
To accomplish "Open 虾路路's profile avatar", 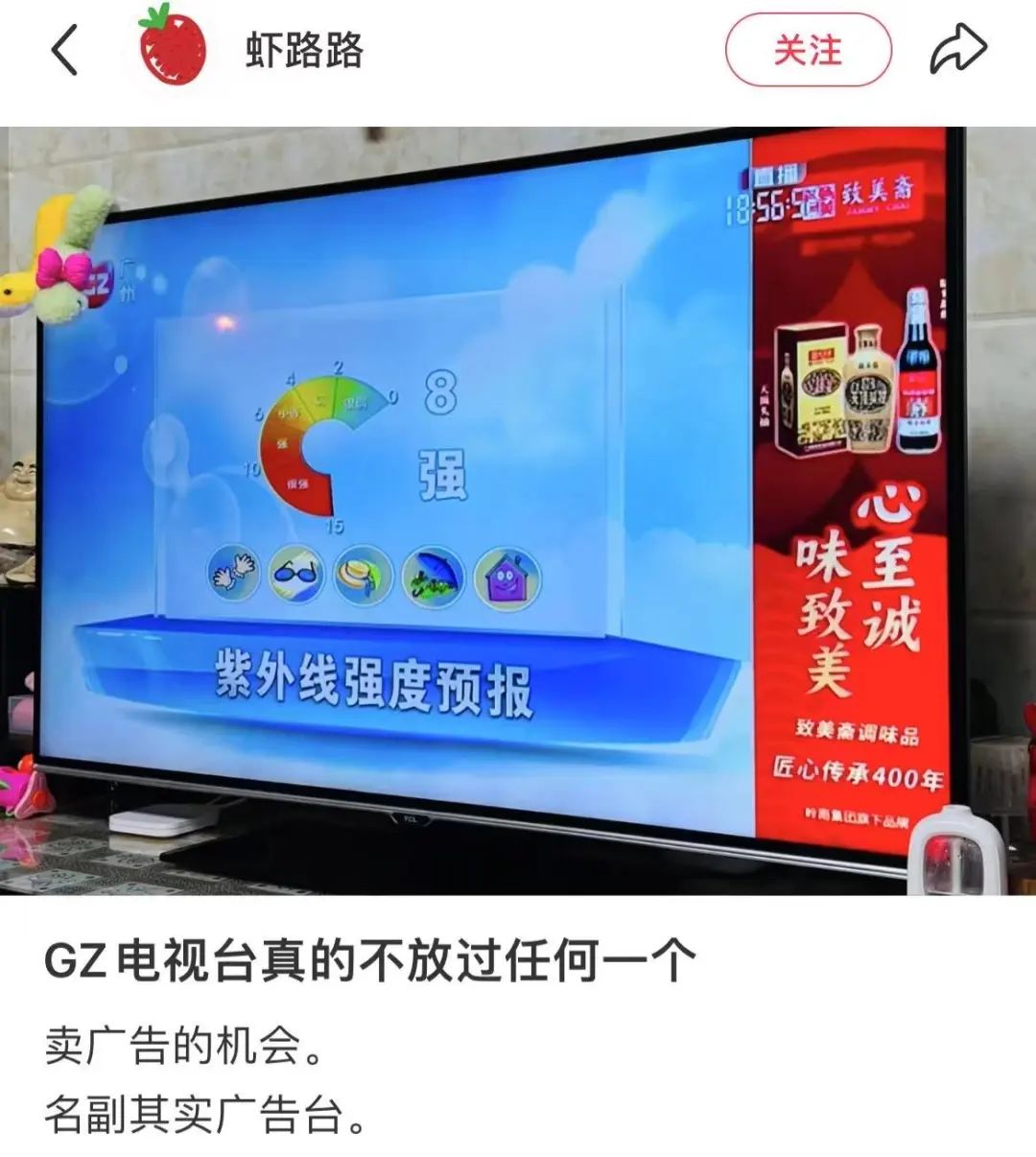I will click(173, 48).
